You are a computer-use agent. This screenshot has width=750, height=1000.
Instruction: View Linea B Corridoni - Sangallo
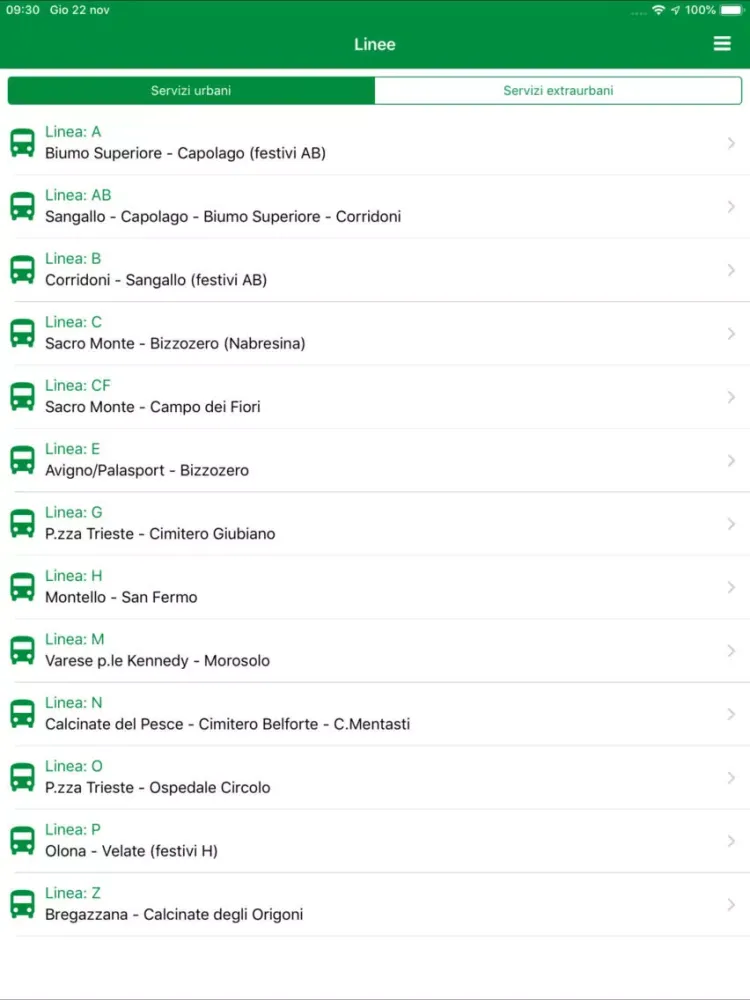pyautogui.click(x=375, y=270)
